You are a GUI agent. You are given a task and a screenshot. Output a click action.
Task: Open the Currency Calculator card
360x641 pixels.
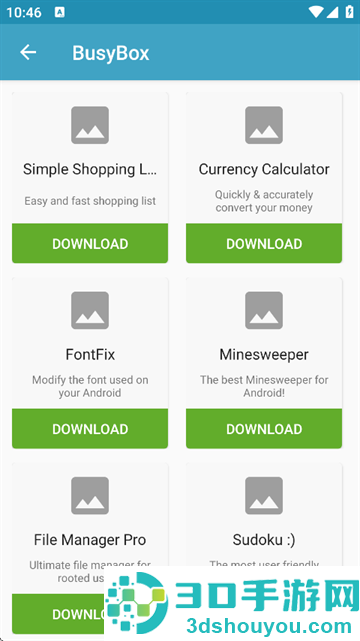[x=264, y=157]
